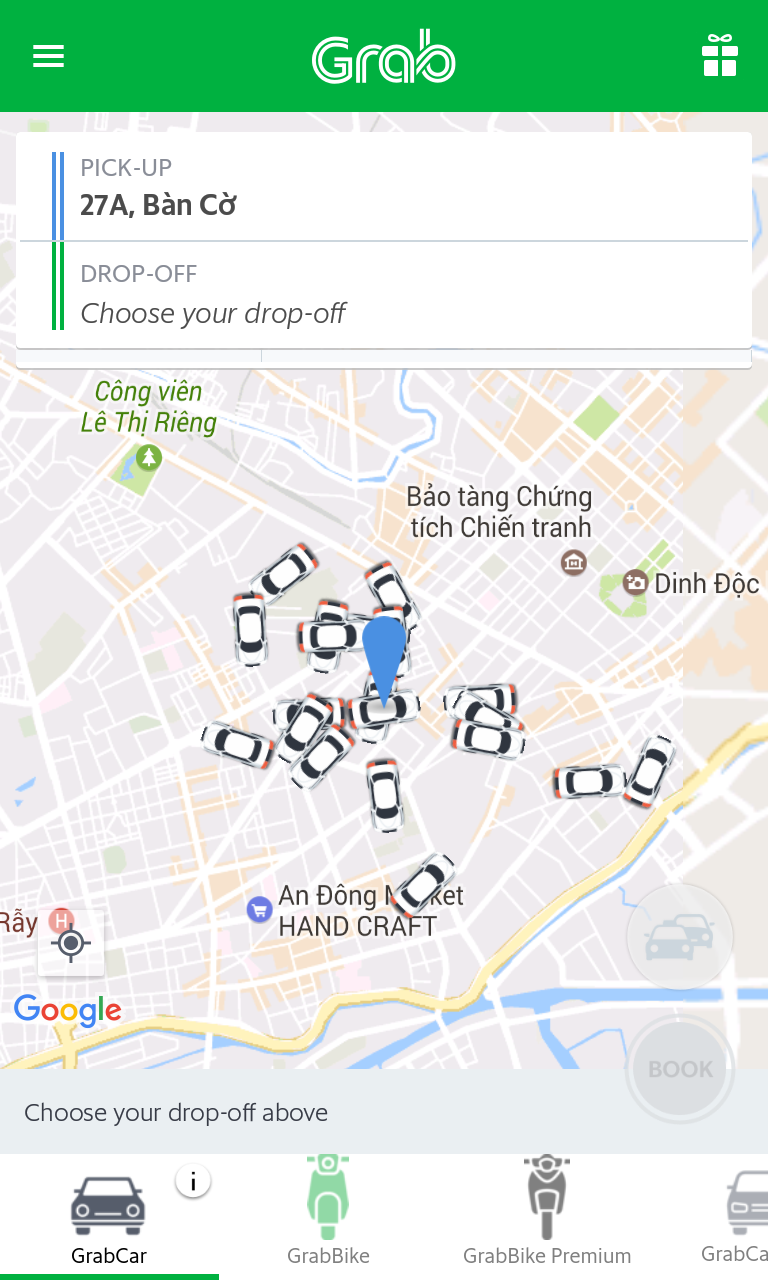Switch to GrabBike Premium
768x1280 pixels.
(546, 1215)
